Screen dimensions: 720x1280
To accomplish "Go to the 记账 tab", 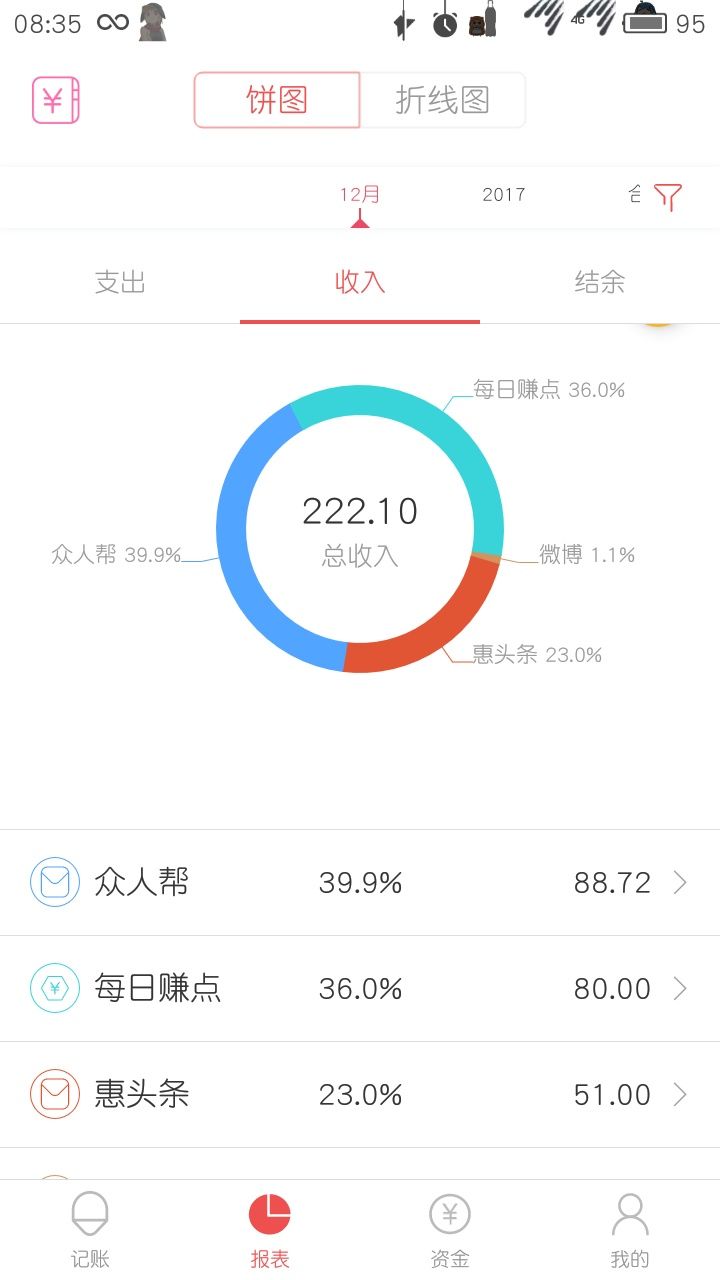I will pyautogui.click(x=90, y=1230).
